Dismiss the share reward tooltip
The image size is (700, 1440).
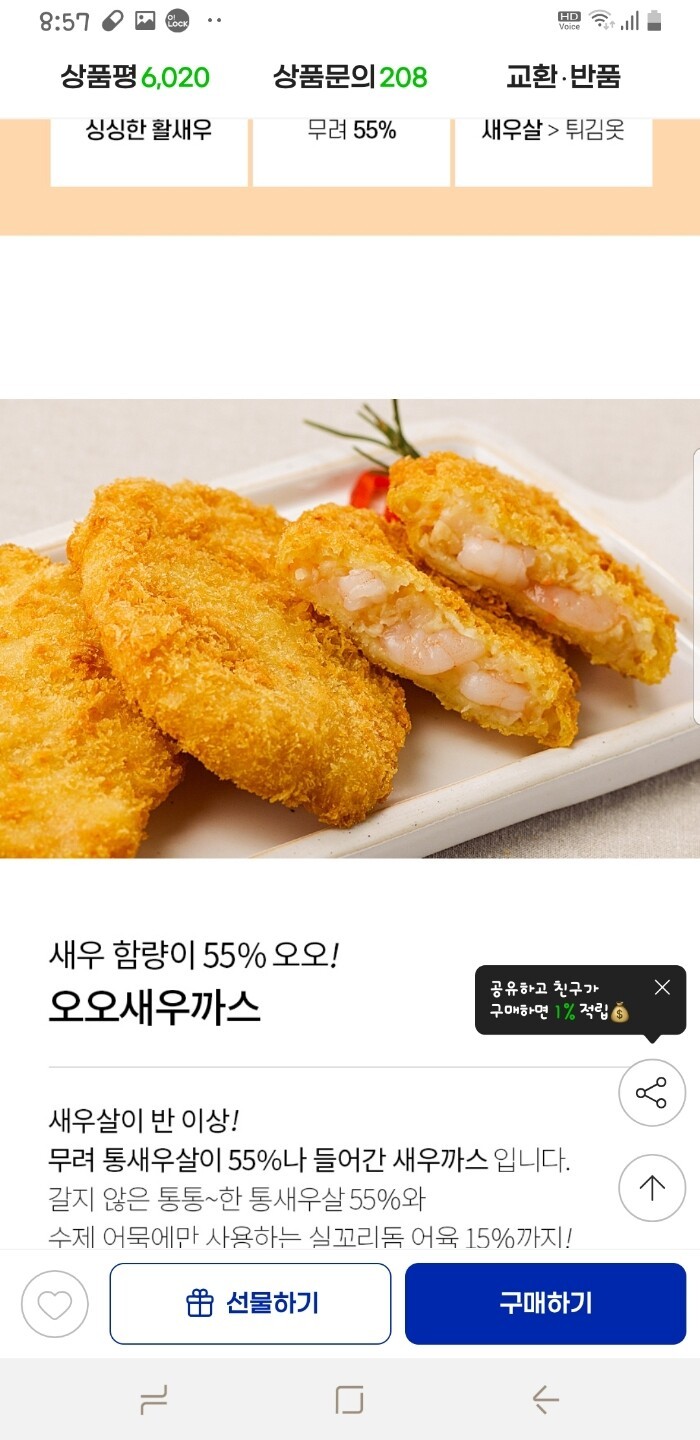pyautogui.click(x=662, y=988)
